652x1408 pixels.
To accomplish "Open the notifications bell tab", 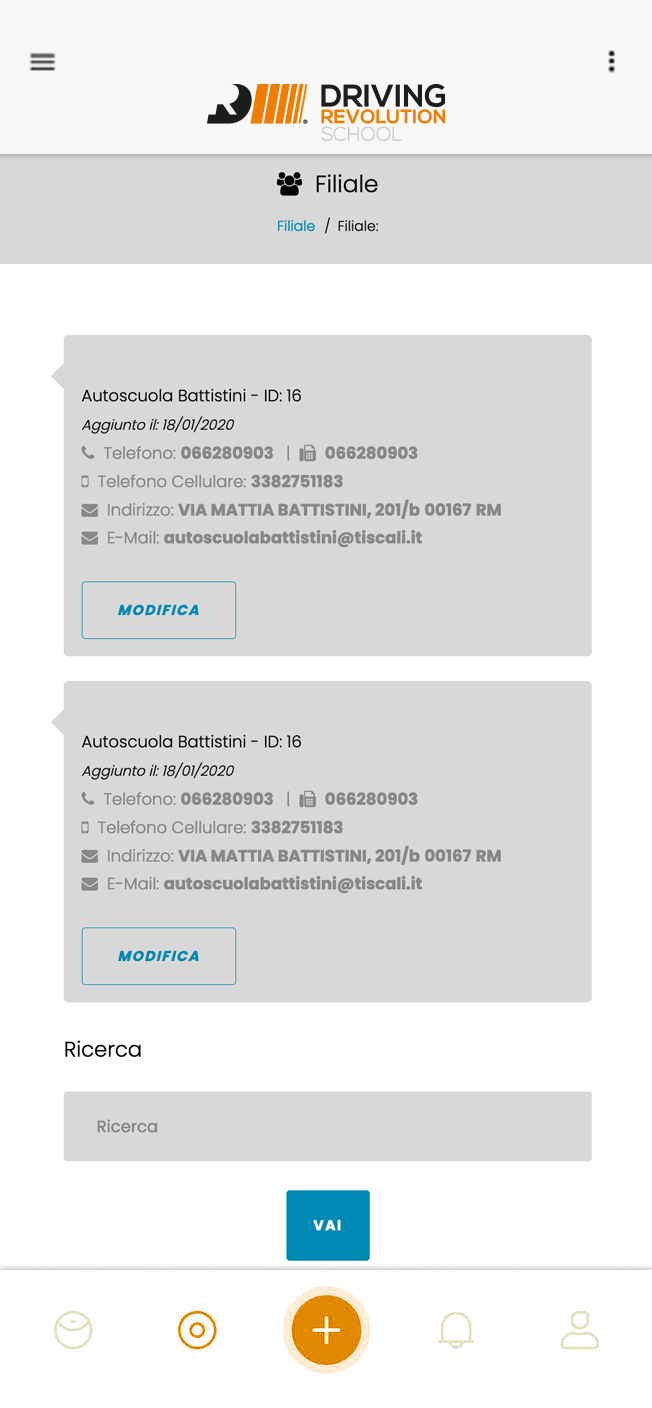I will pos(456,1330).
